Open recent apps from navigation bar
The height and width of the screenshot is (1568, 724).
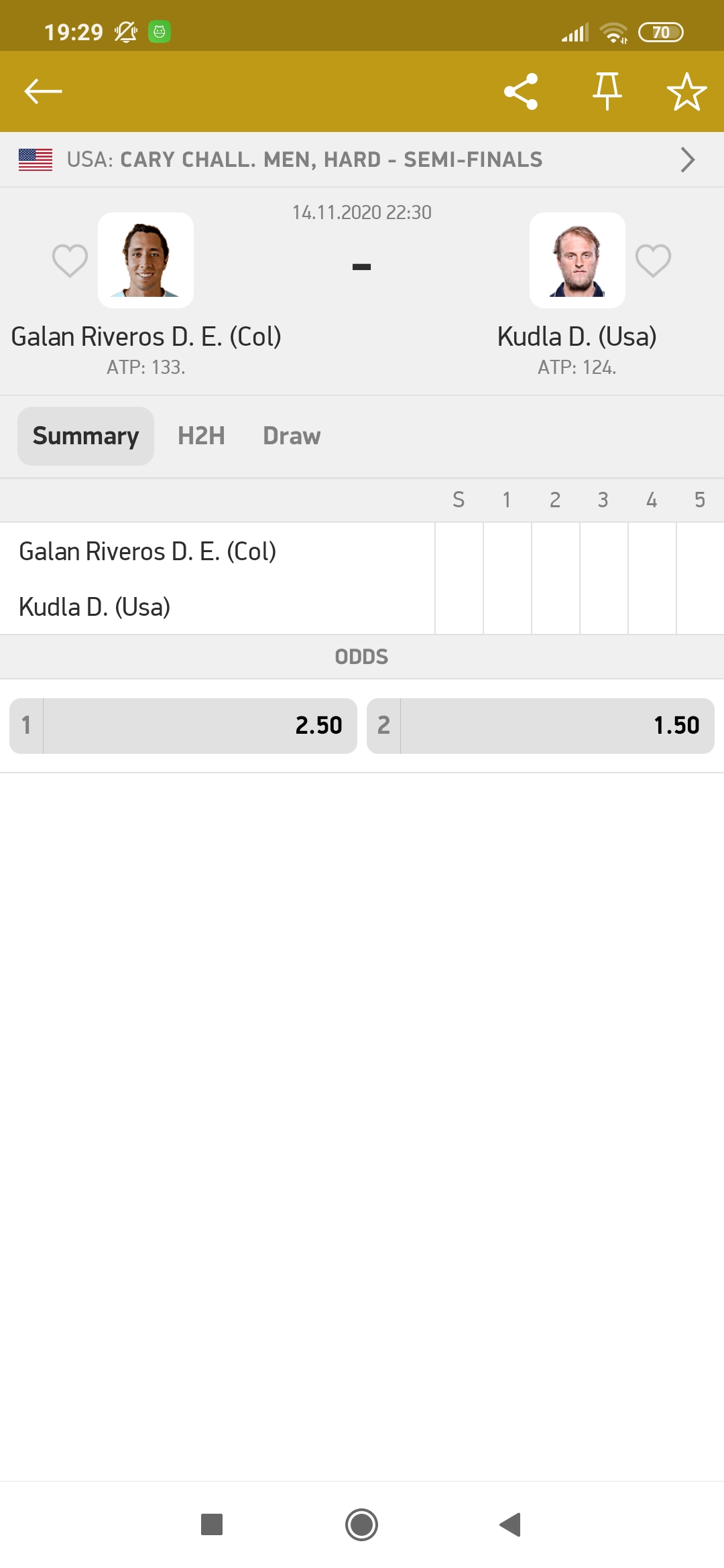pos(212,1524)
